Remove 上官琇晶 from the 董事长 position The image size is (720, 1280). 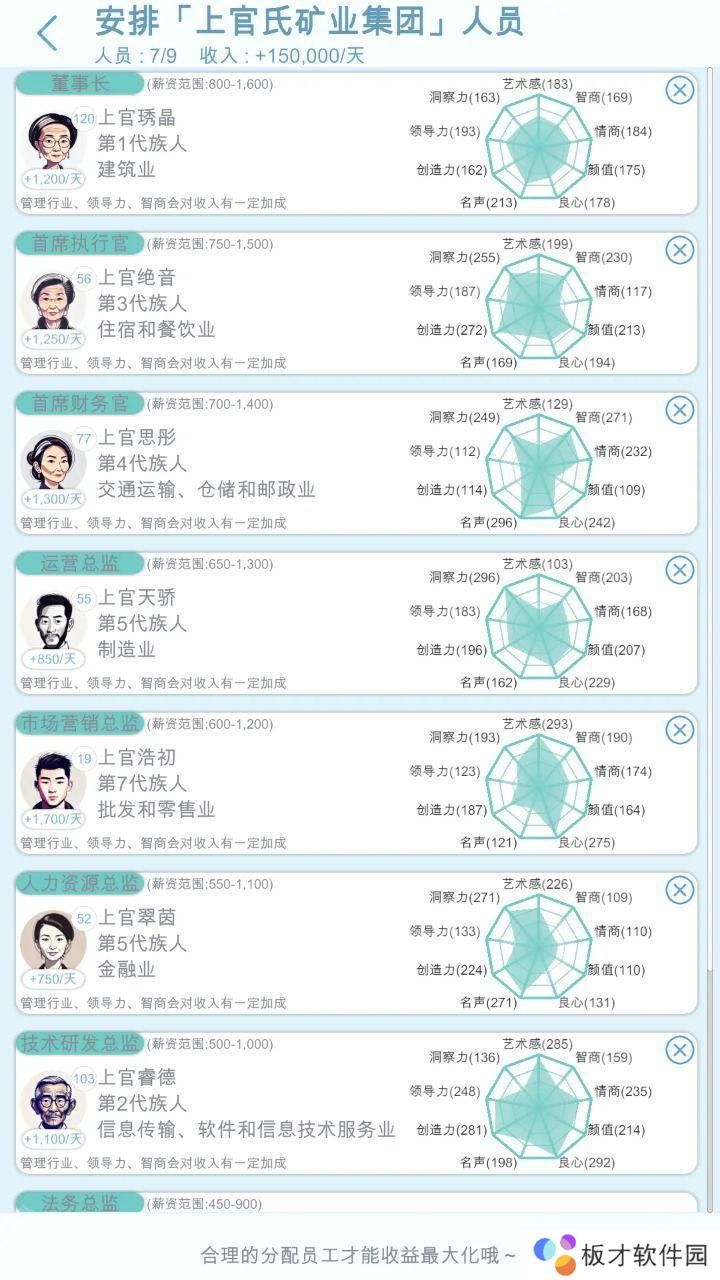click(x=680, y=91)
